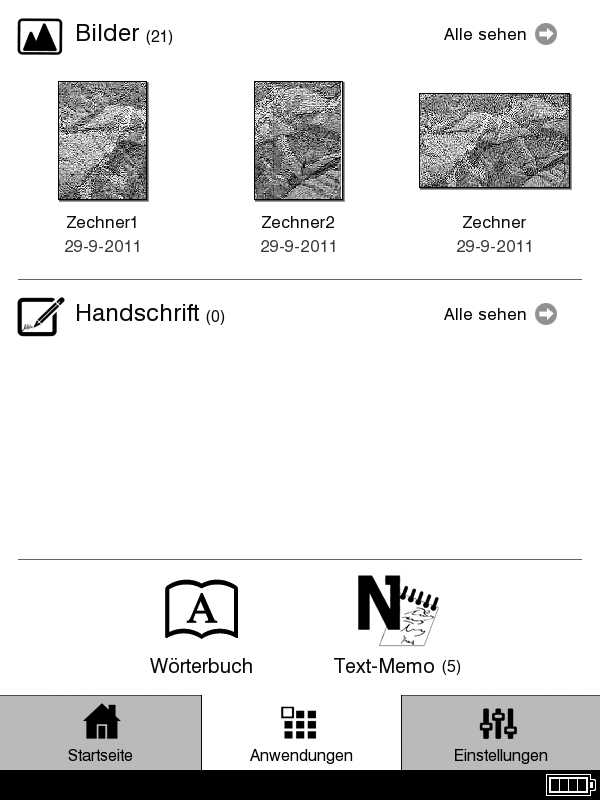This screenshot has width=600, height=800.
Task: Open the Zechner2 picture
Action: (x=298, y=141)
